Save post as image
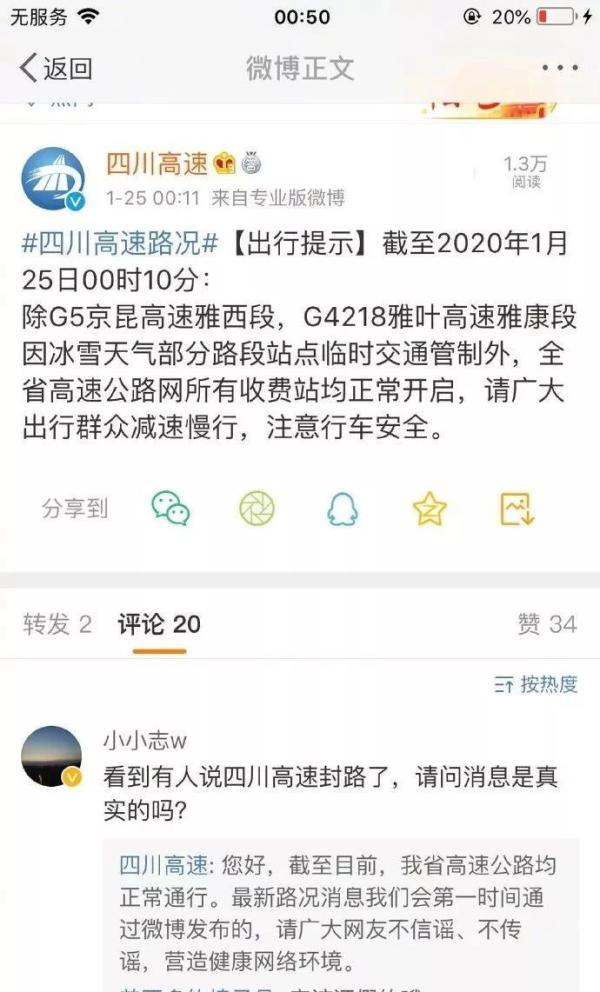 517,509
